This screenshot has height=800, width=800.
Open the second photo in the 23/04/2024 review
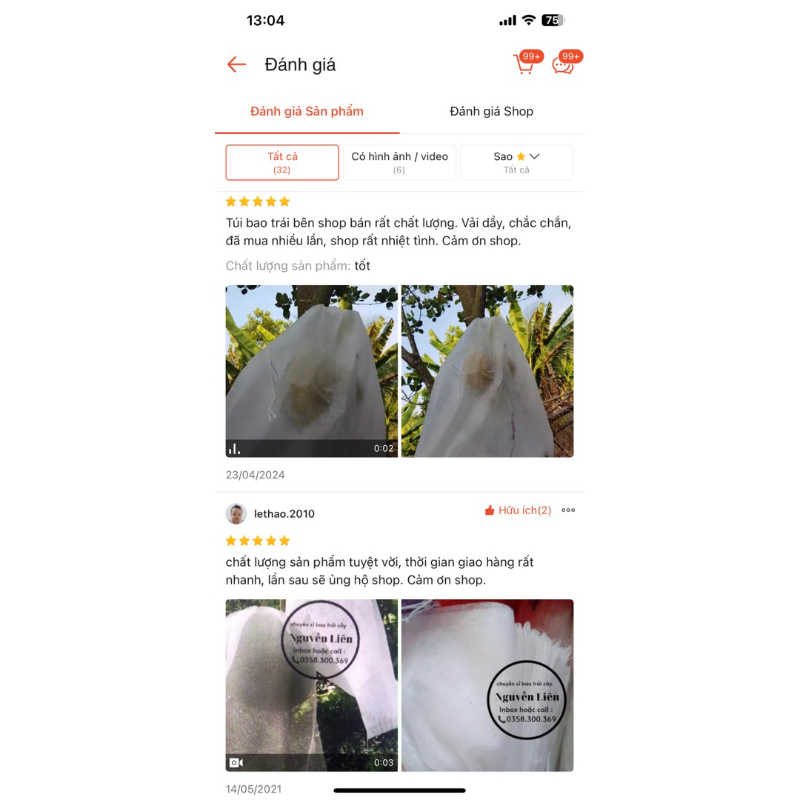tap(487, 371)
